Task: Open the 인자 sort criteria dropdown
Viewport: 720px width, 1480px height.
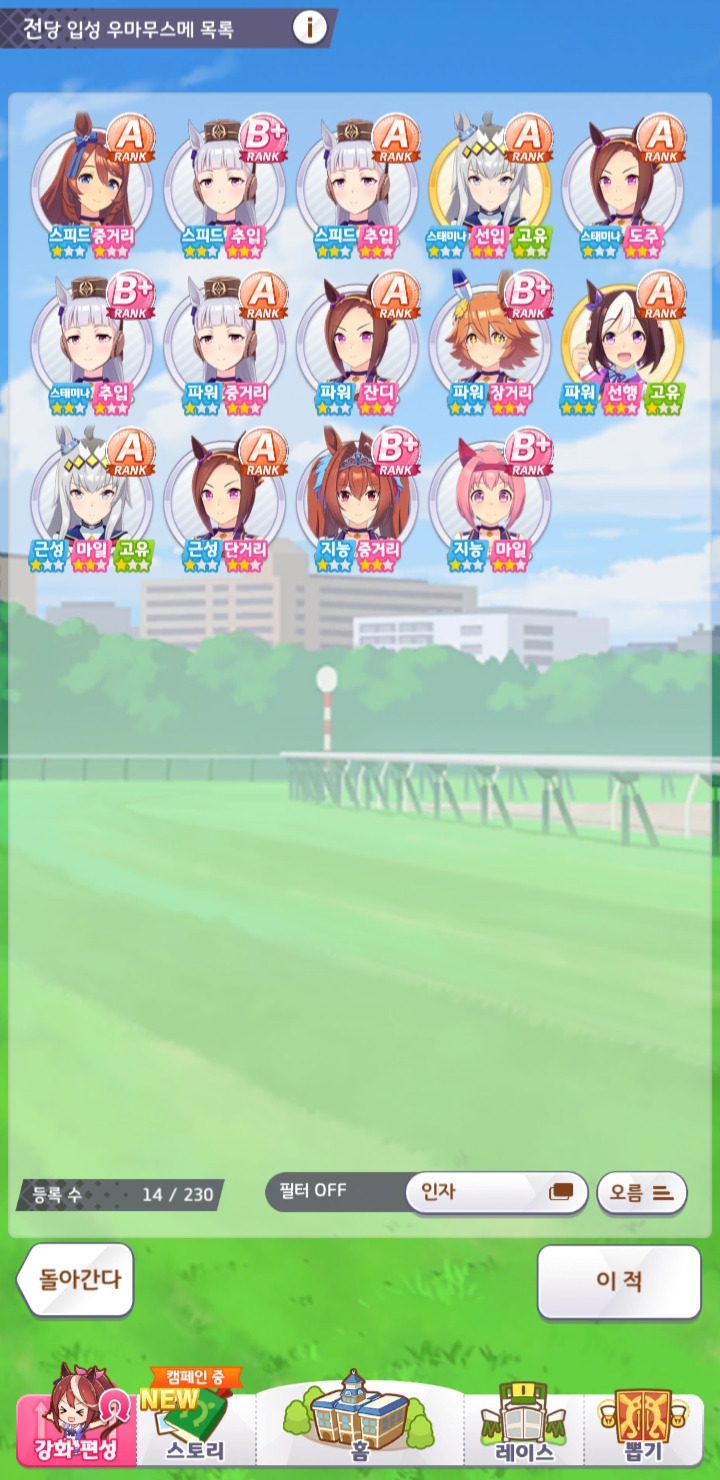Action: (497, 1192)
